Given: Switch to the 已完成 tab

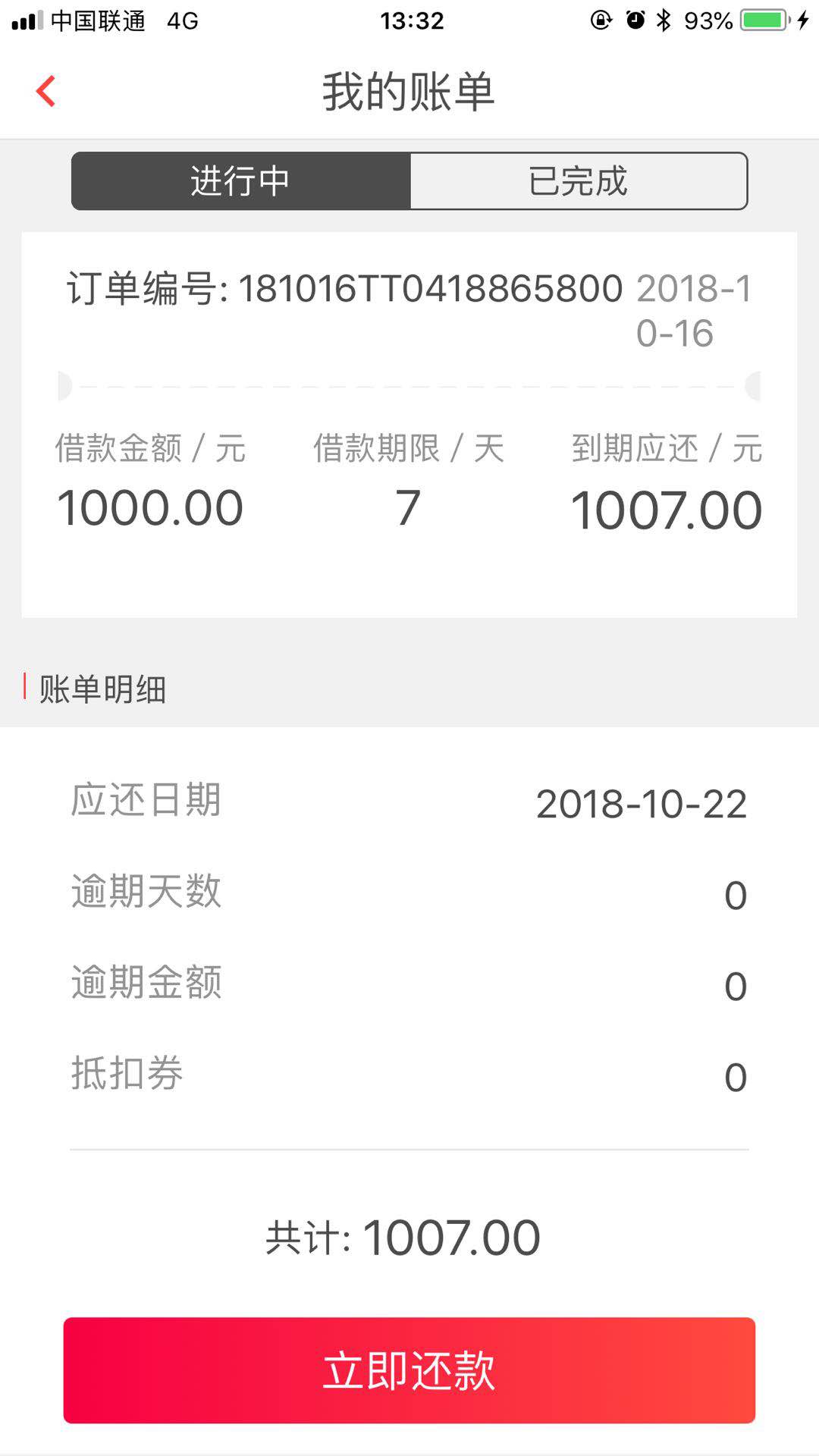Looking at the screenshot, I should click(x=579, y=181).
